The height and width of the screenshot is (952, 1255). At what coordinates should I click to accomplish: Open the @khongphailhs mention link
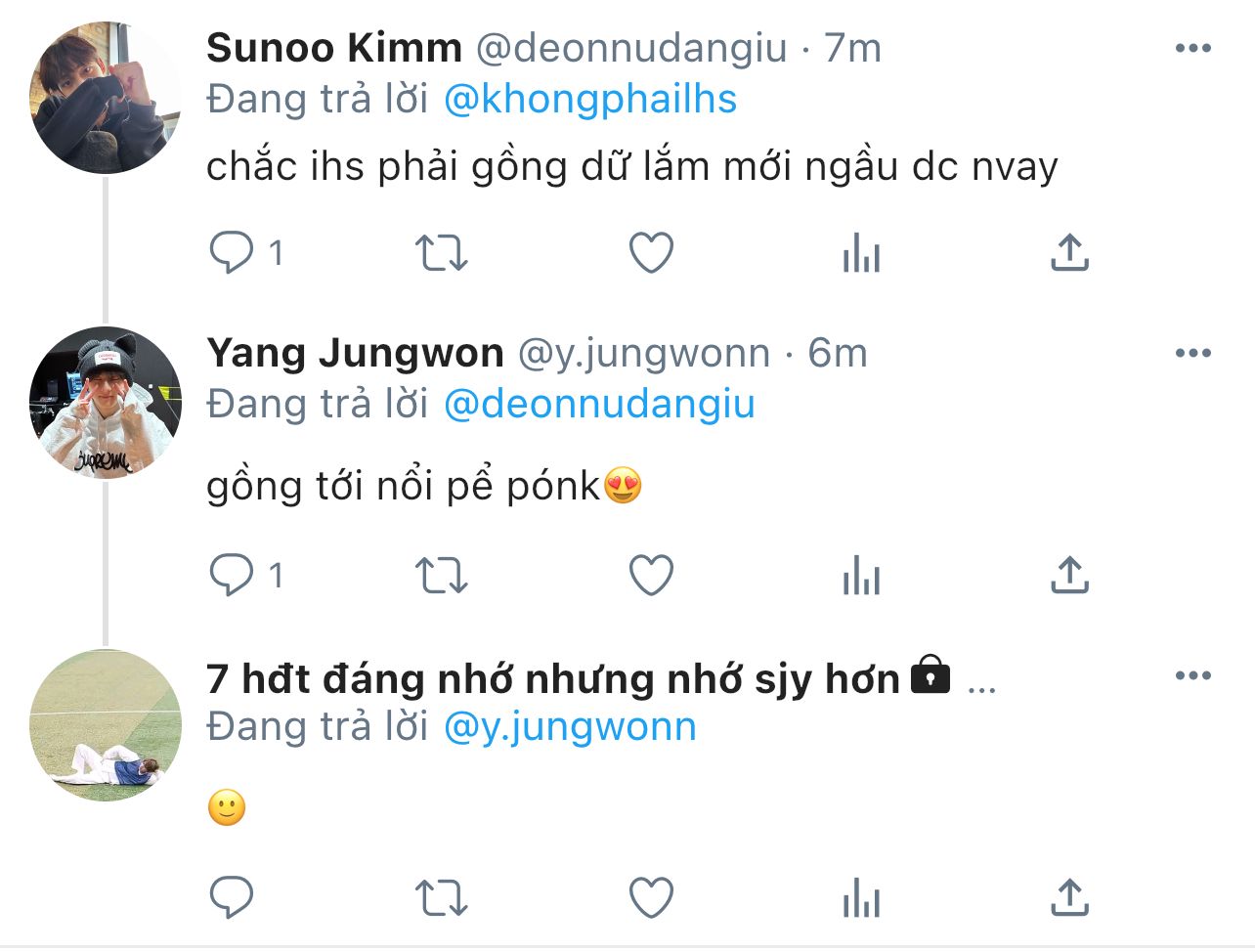tap(589, 99)
